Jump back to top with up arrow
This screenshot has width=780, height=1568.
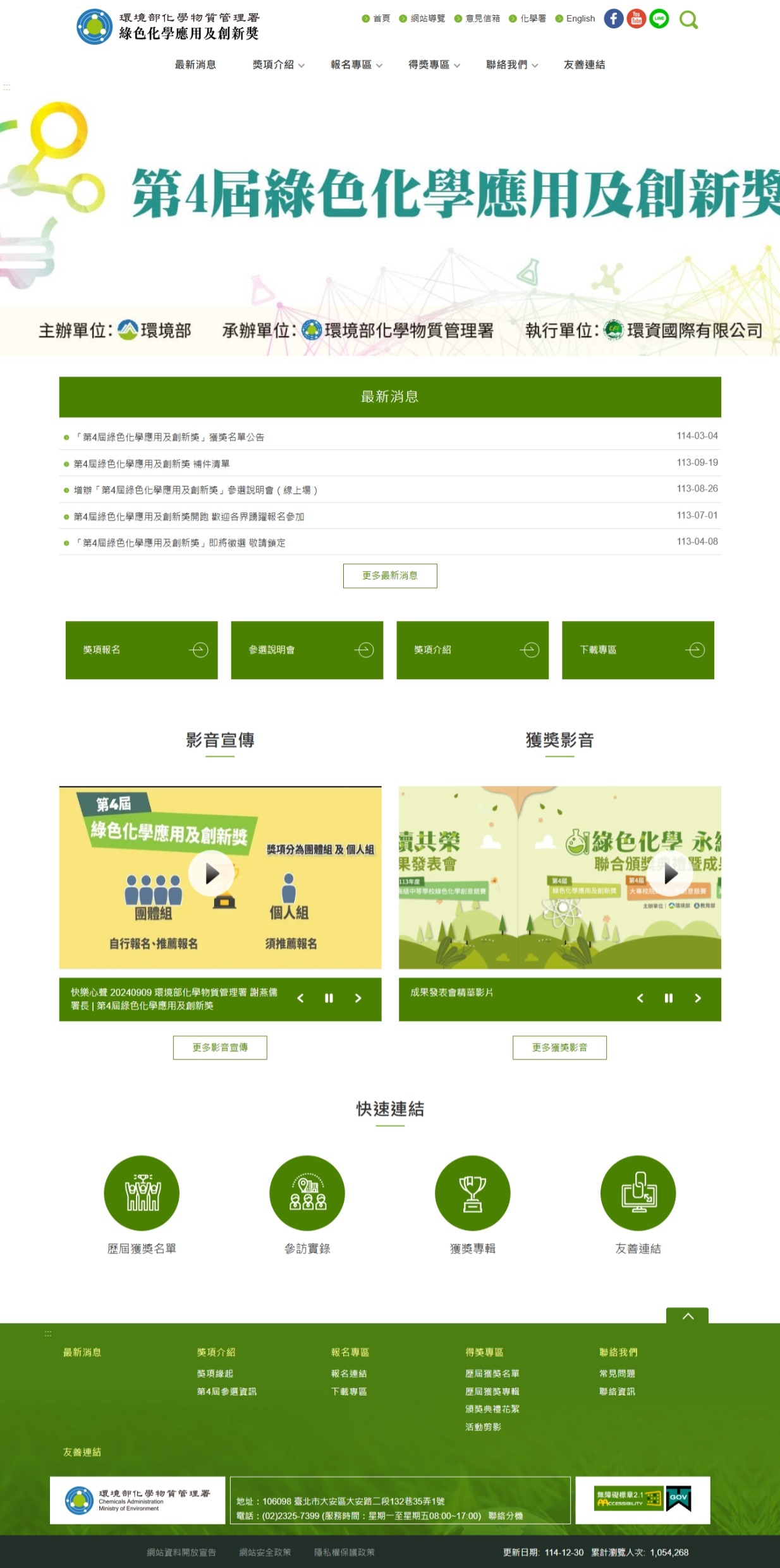(x=687, y=1317)
